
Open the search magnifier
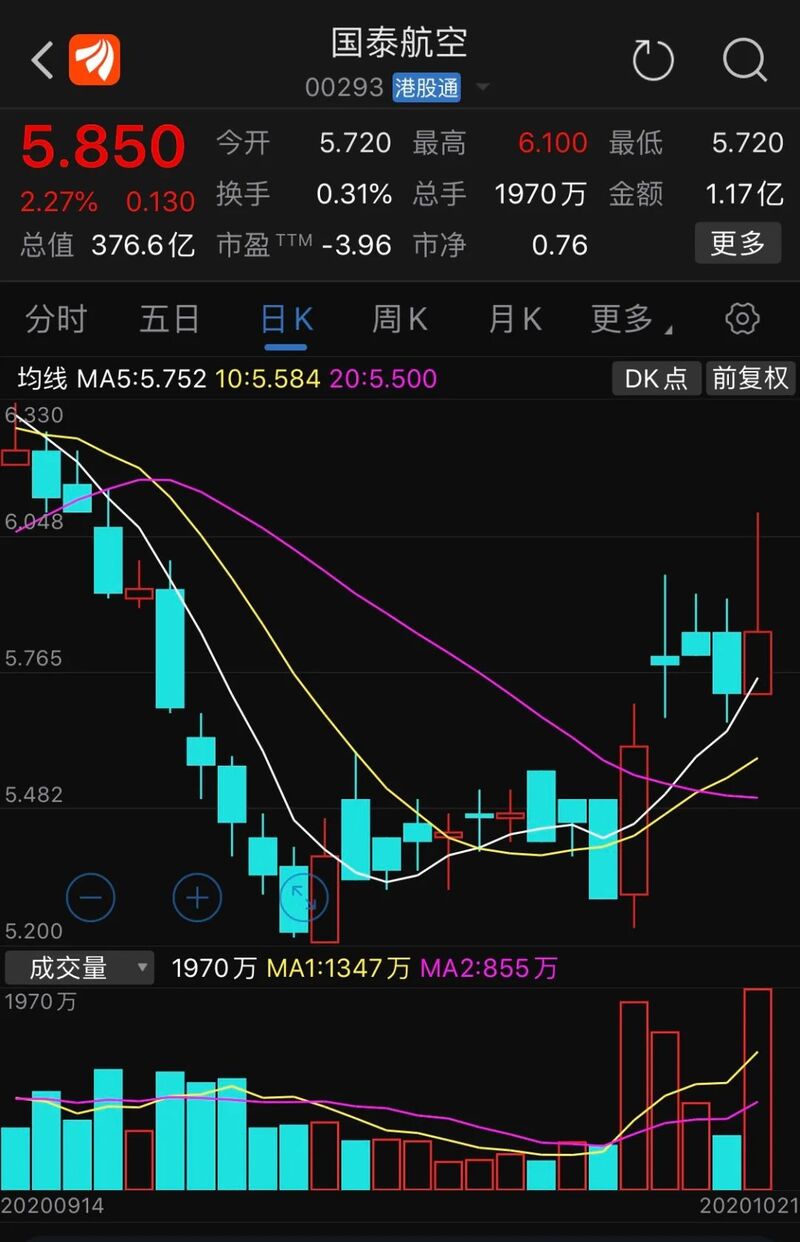pos(744,61)
